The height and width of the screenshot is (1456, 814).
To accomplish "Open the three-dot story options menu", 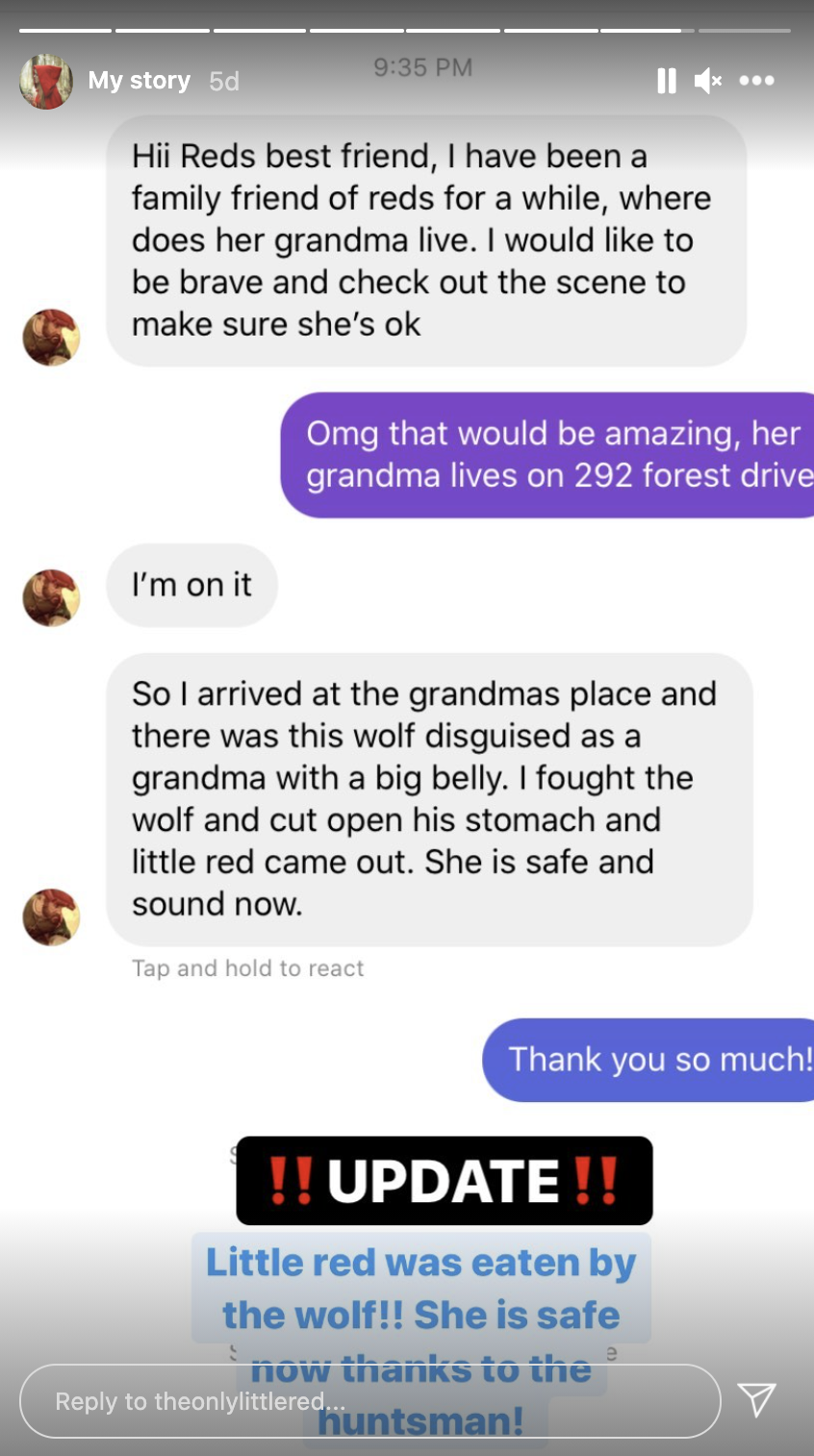I will tap(756, 81).
